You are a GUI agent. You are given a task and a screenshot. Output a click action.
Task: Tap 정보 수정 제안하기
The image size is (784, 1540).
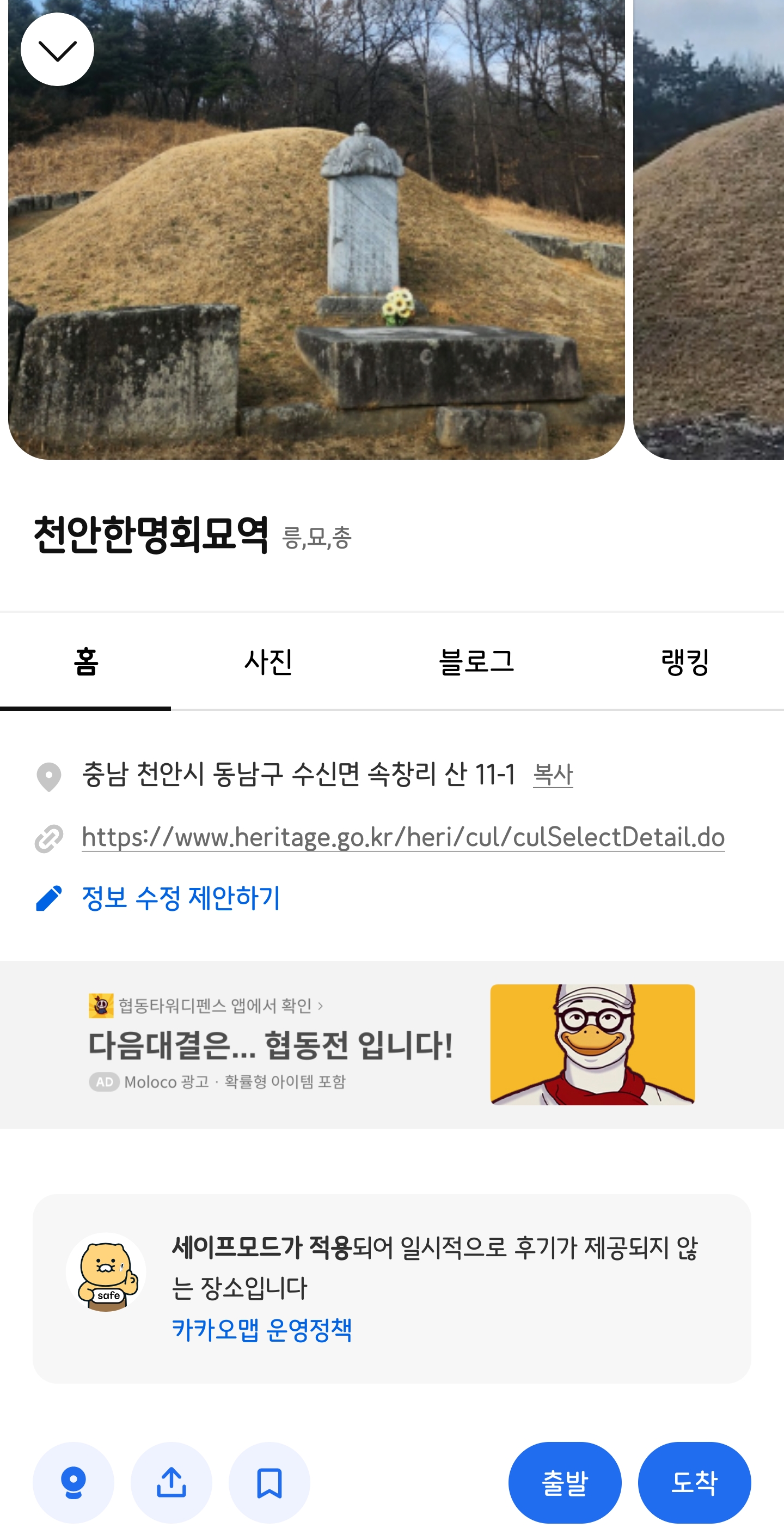pyautogui.click(x=180, y=898)
